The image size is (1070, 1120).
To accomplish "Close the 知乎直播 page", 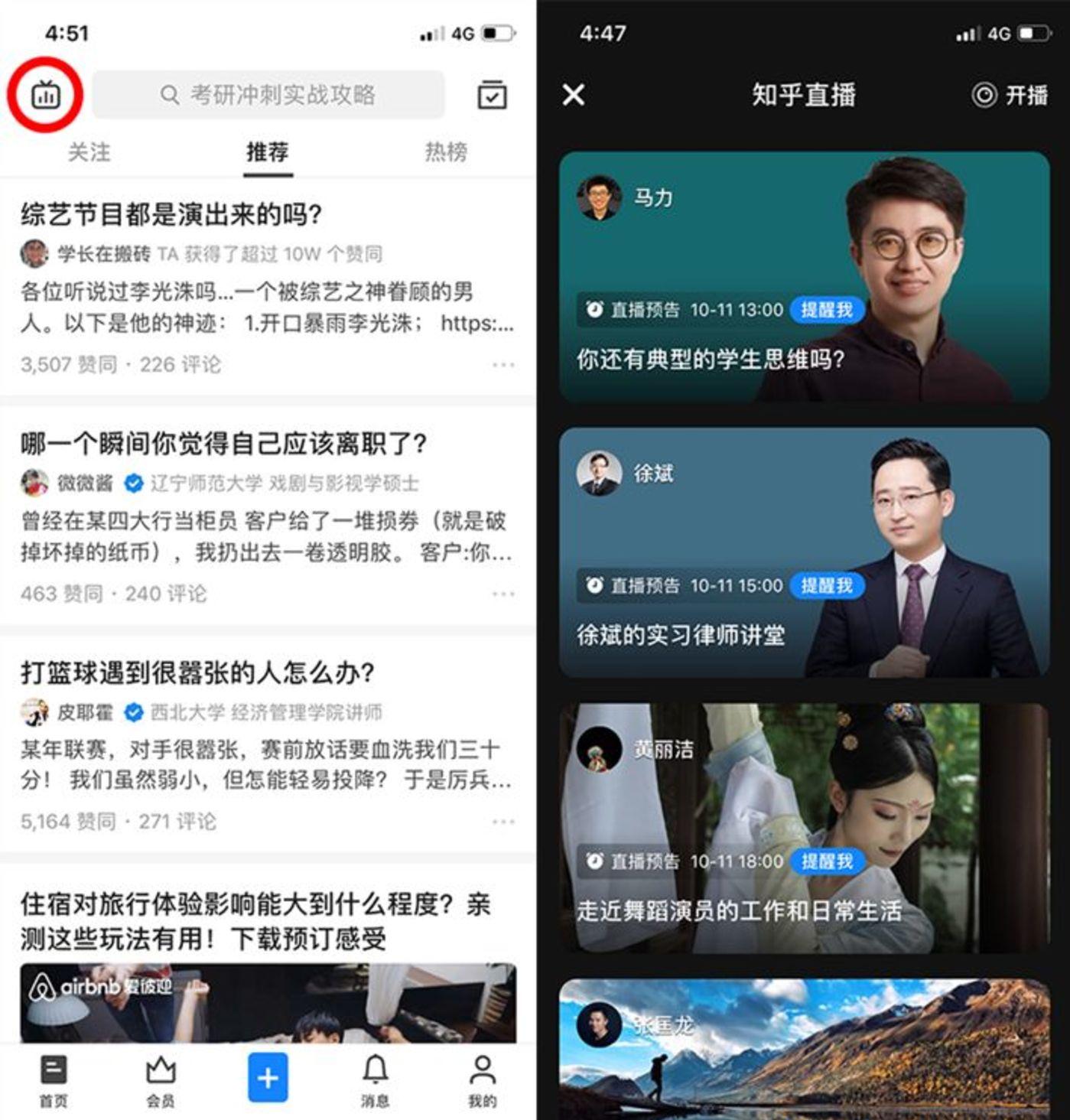I will [574, 95].
